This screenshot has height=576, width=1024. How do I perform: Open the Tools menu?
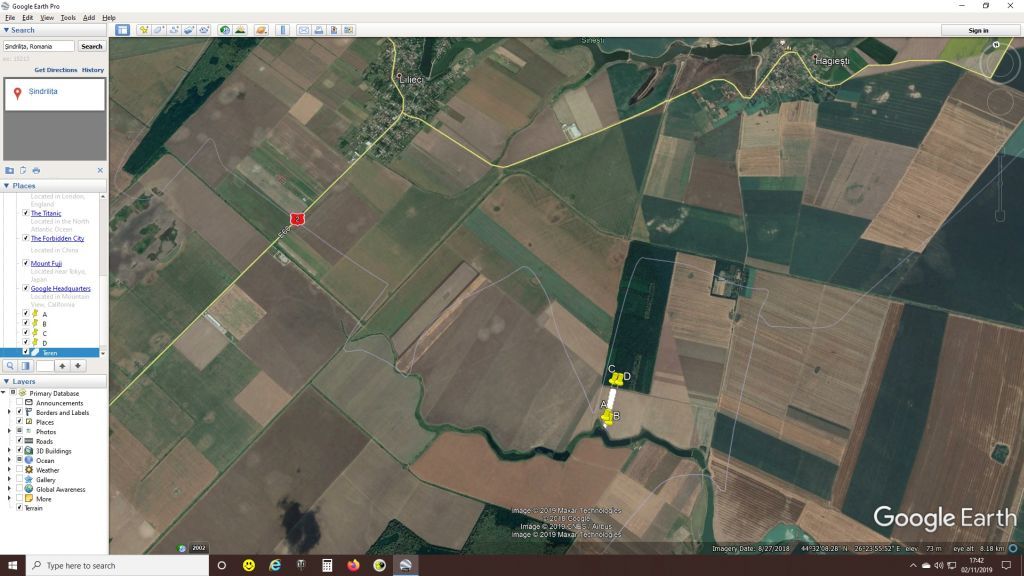[x=68, y=18]
